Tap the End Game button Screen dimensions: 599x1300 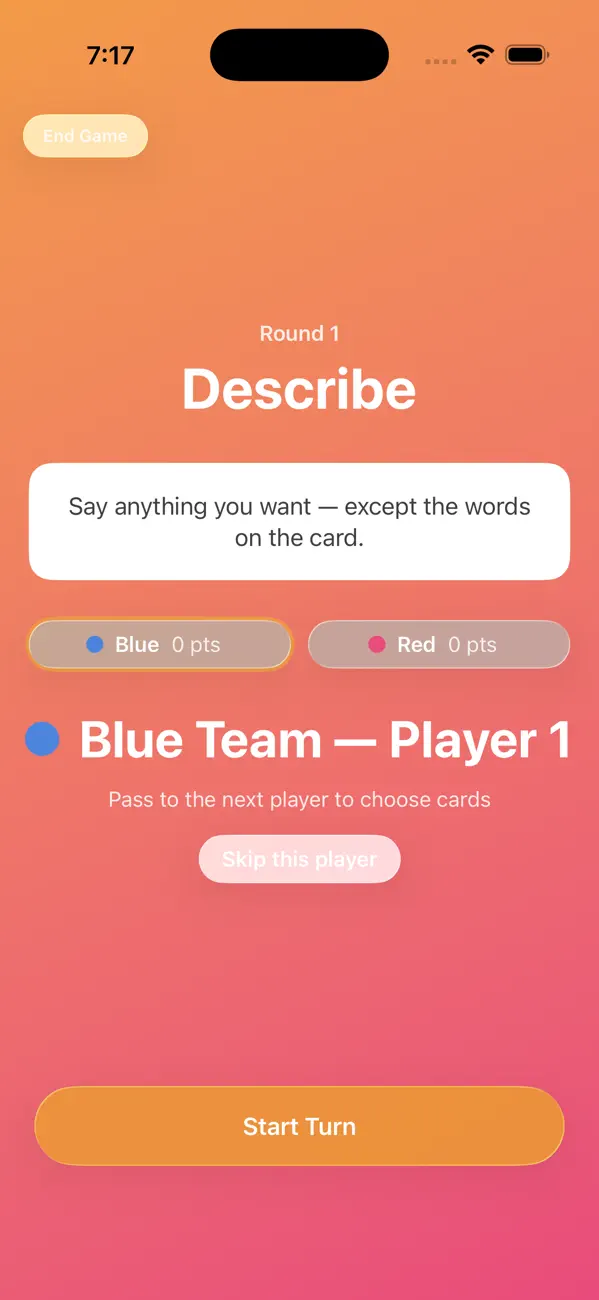pyautogui.click(x=85, y=136)
